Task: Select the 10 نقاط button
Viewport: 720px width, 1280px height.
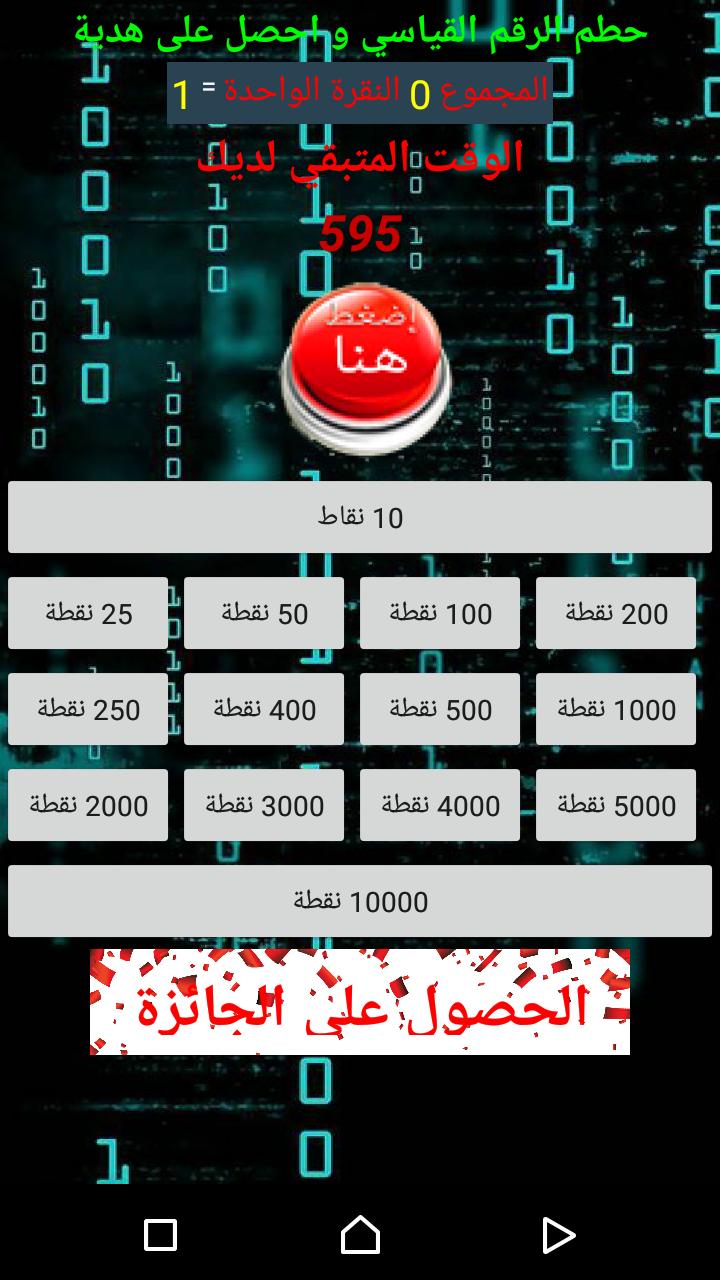Action: pos(360,517)
